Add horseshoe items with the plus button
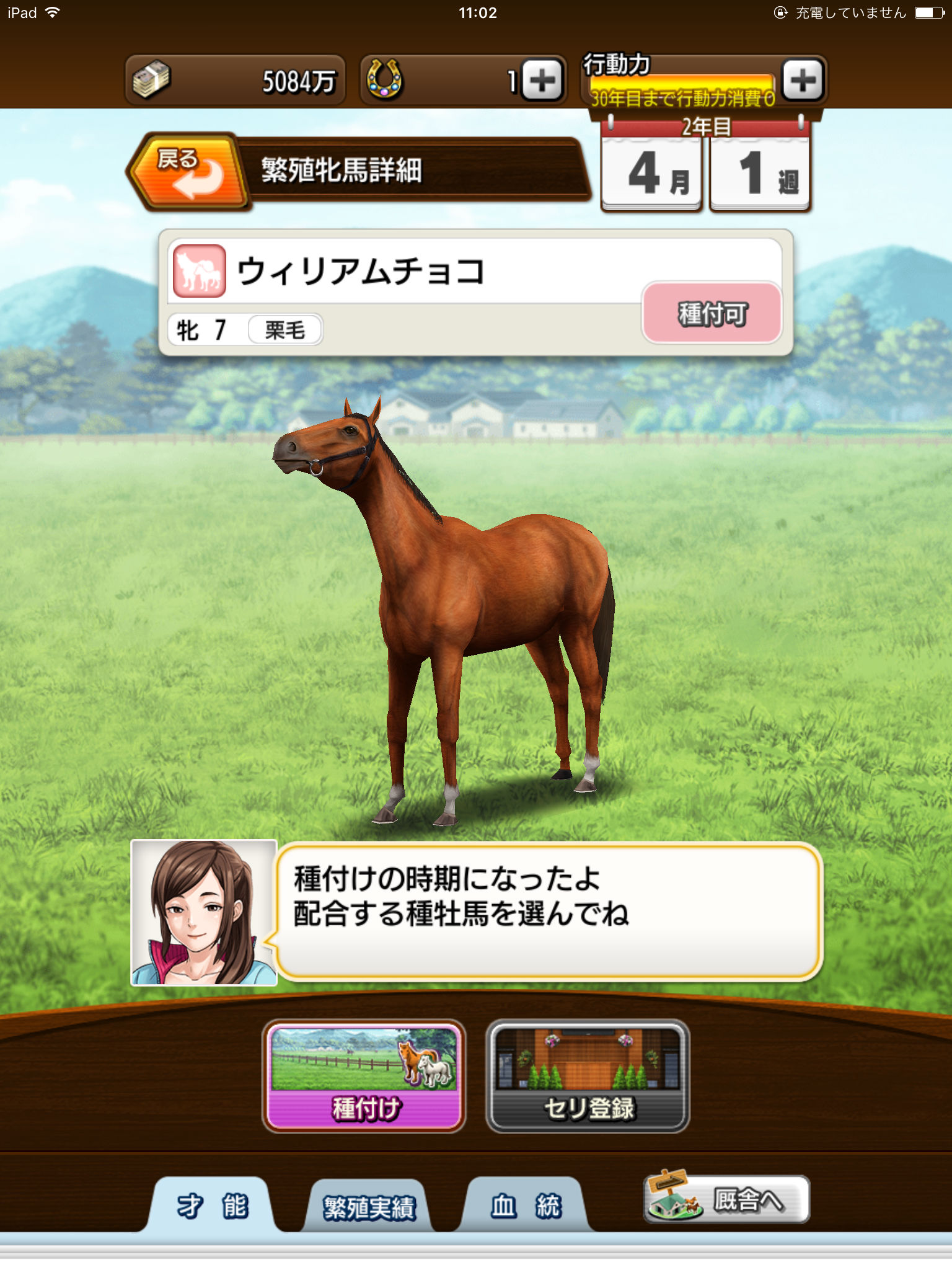This screenshot has width=952, height=1270. click(x=542, y=81)
